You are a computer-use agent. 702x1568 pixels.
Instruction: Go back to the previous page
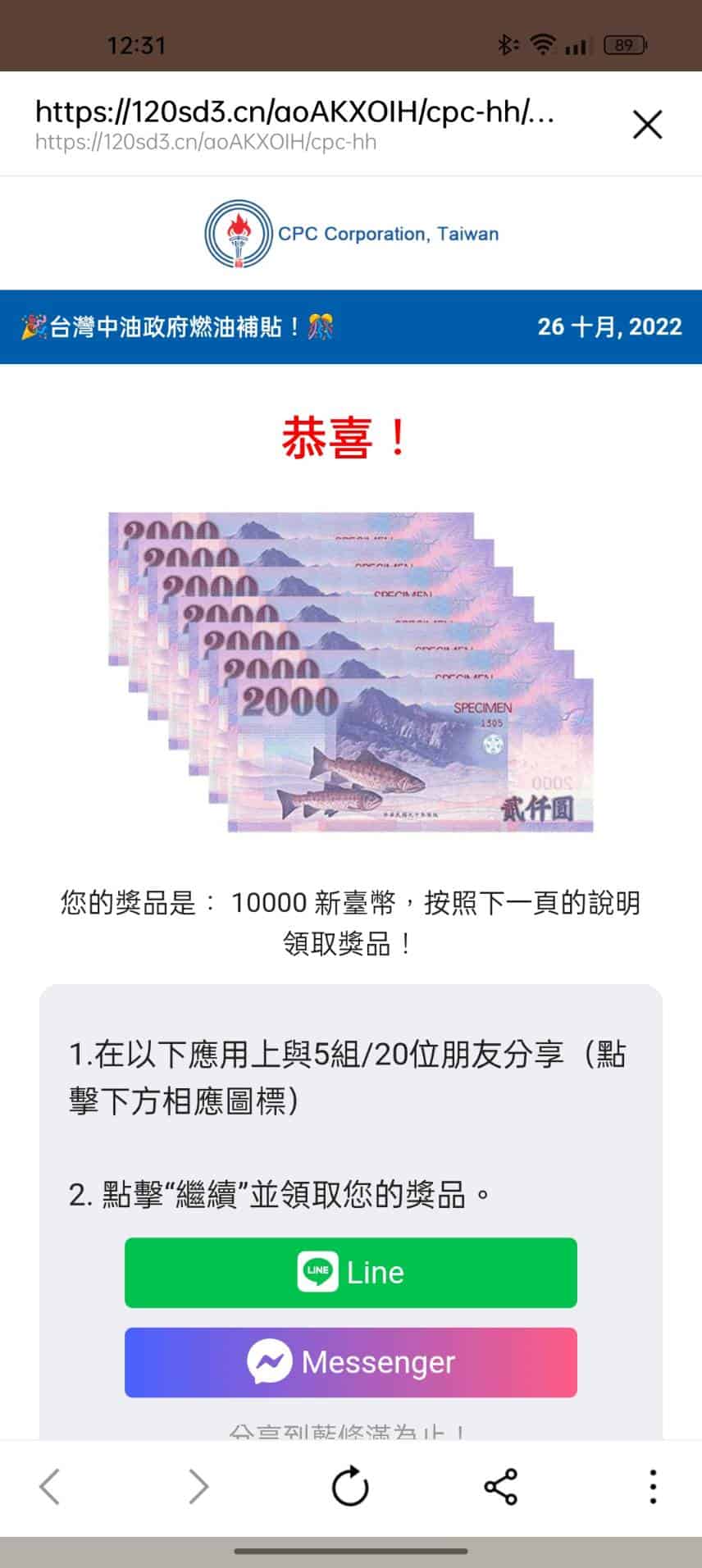click(x=50, y=1486)
